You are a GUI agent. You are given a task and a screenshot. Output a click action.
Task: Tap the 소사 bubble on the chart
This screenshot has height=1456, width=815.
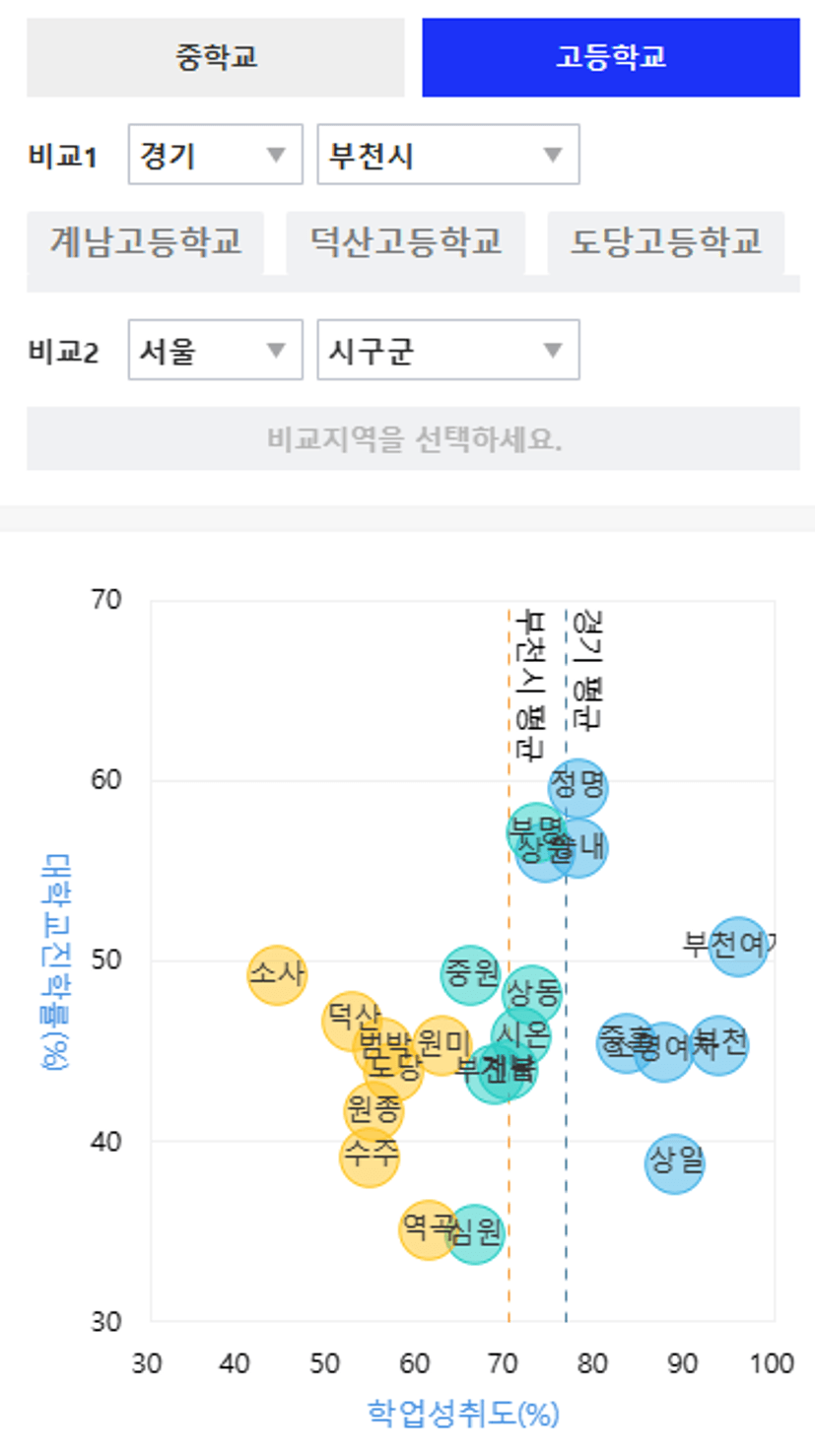[x=277, y=975]
